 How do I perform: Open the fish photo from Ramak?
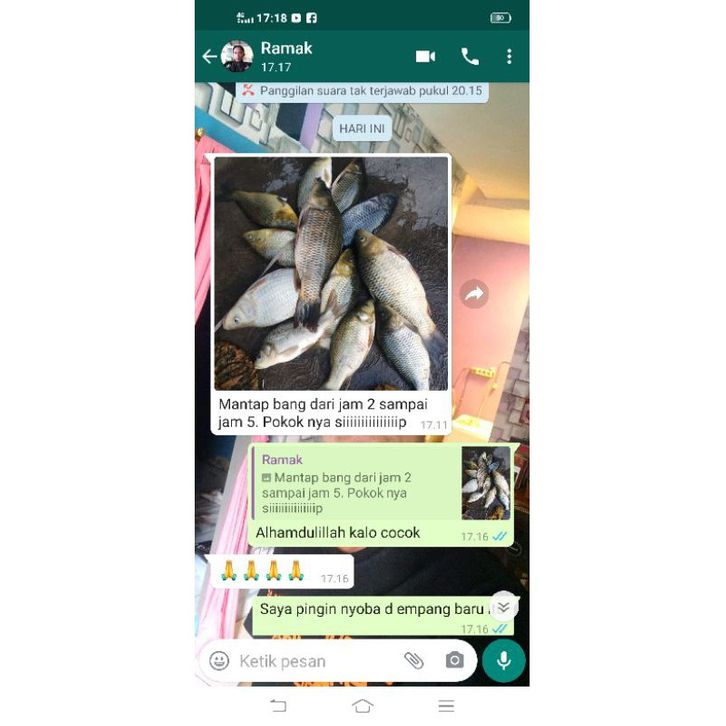point(331,273)
